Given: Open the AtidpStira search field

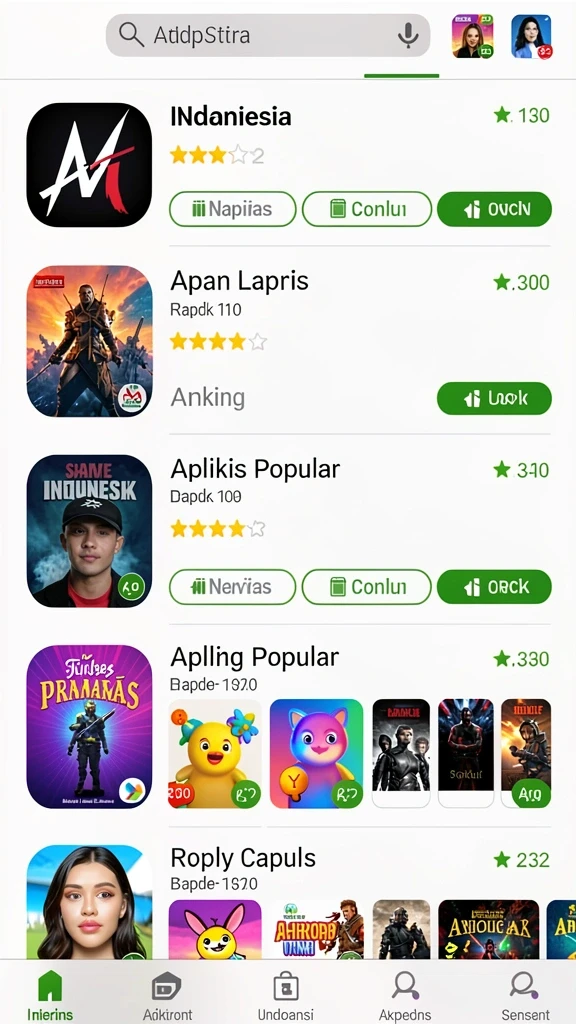Looking at the screenshot, I should click(268, 35).
